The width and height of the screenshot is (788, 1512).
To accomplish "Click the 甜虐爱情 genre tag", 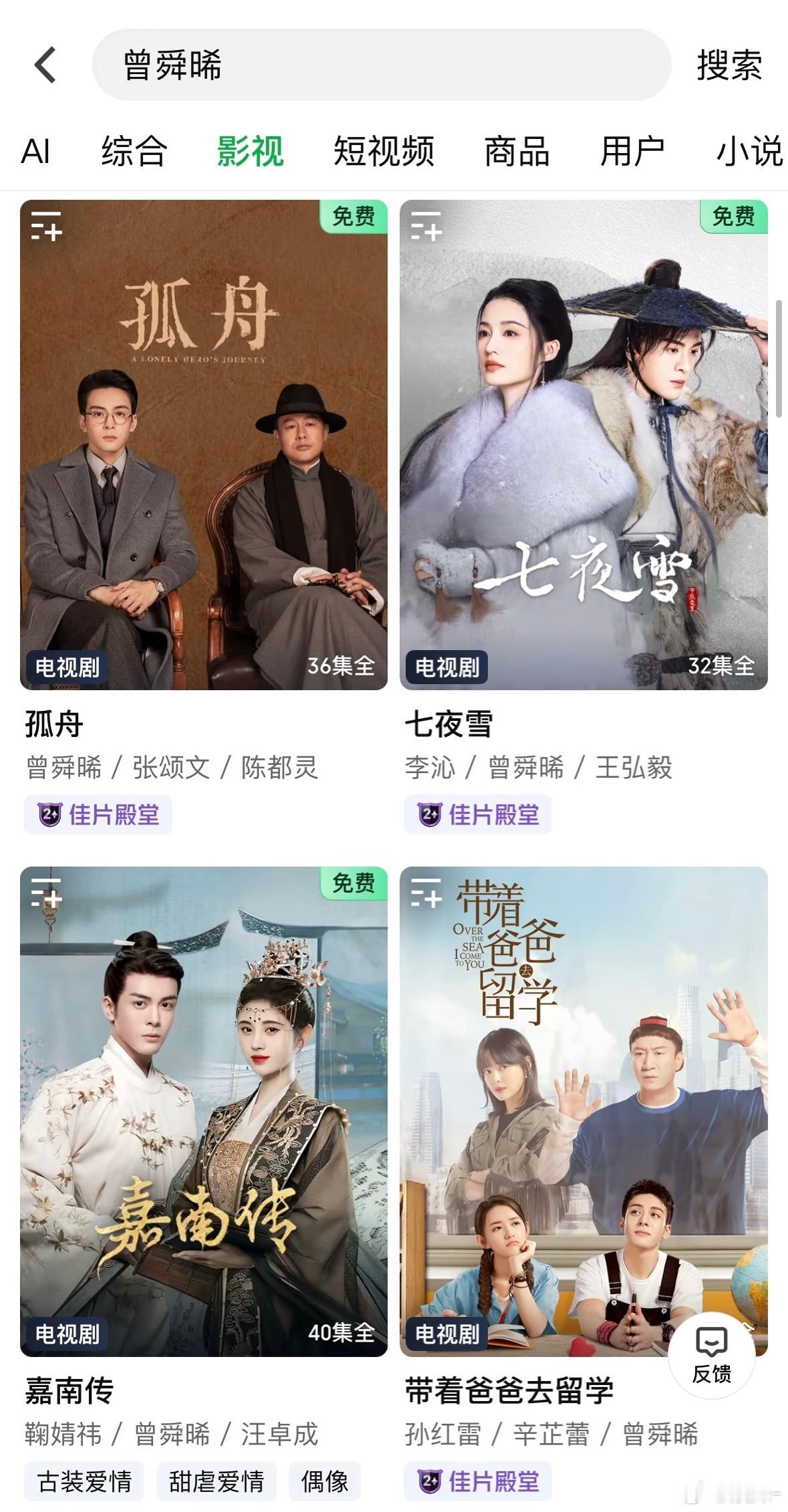I will pos(216,1481).
